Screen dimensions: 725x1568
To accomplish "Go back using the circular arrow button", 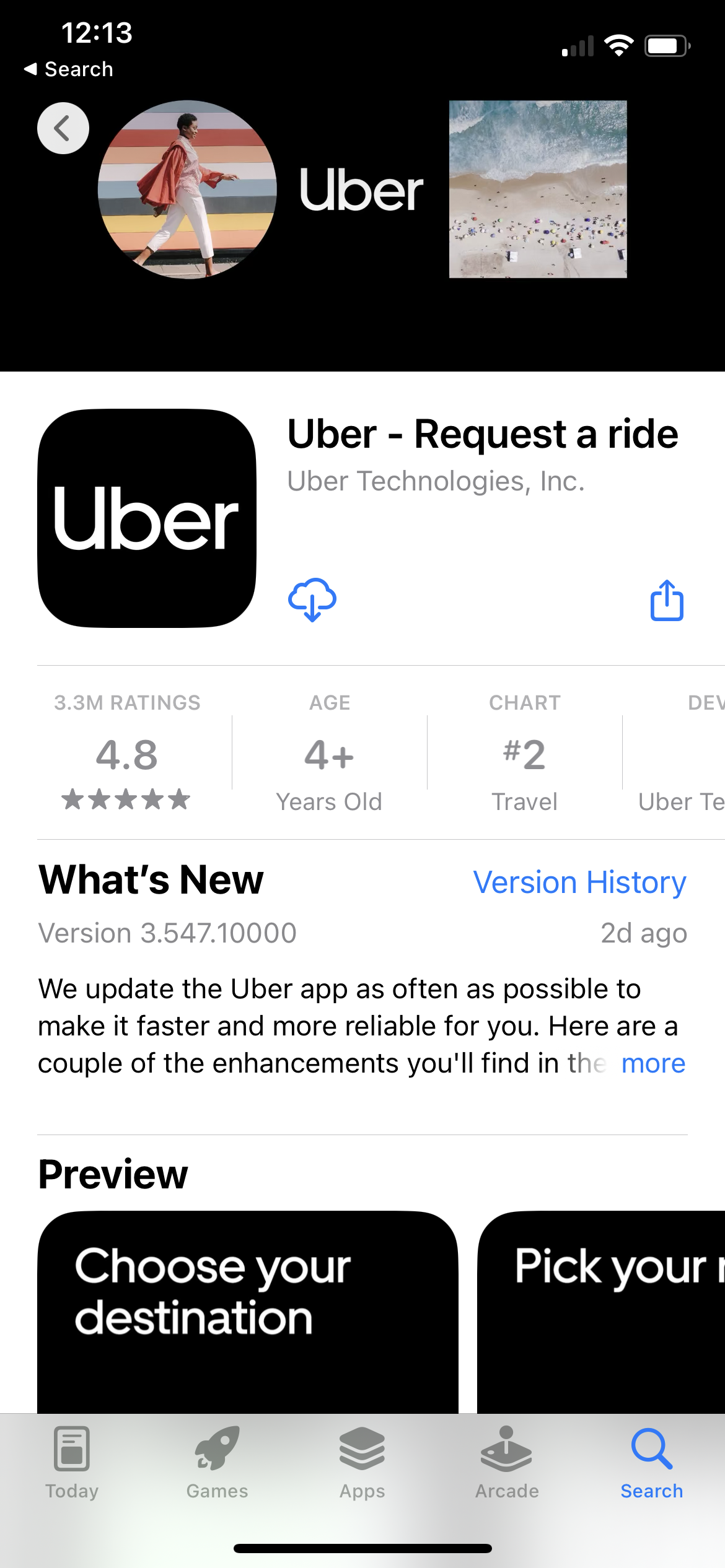I will (63, 128).
